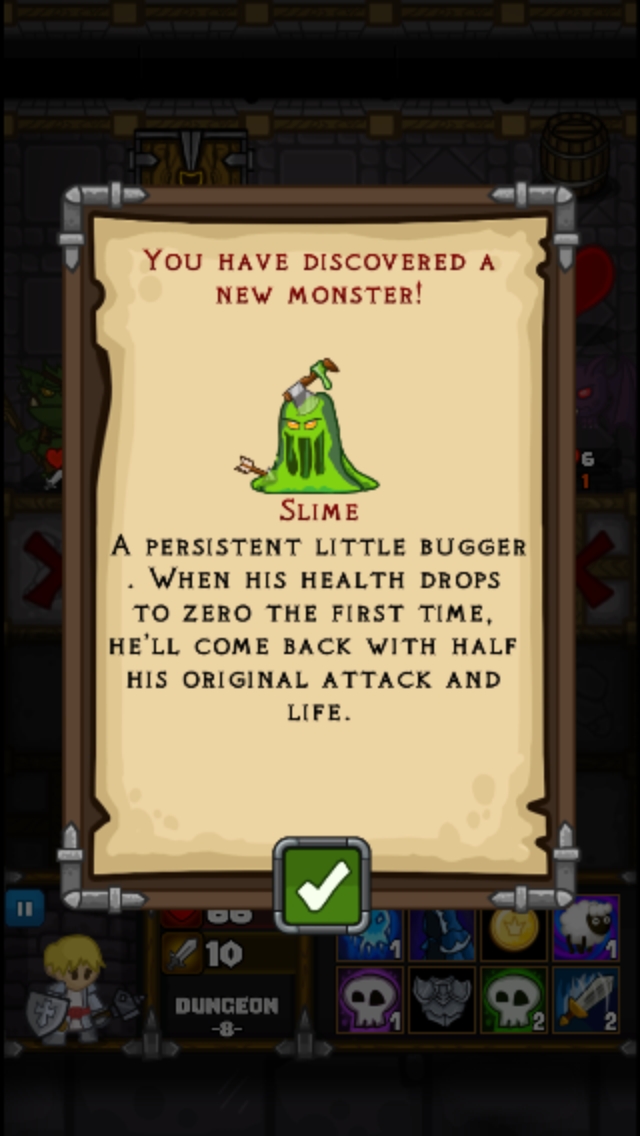Viewport: 640px width, 1136px height.
Task: Confirm the new monster dialog with the checkmark
Action: point(322,885)
